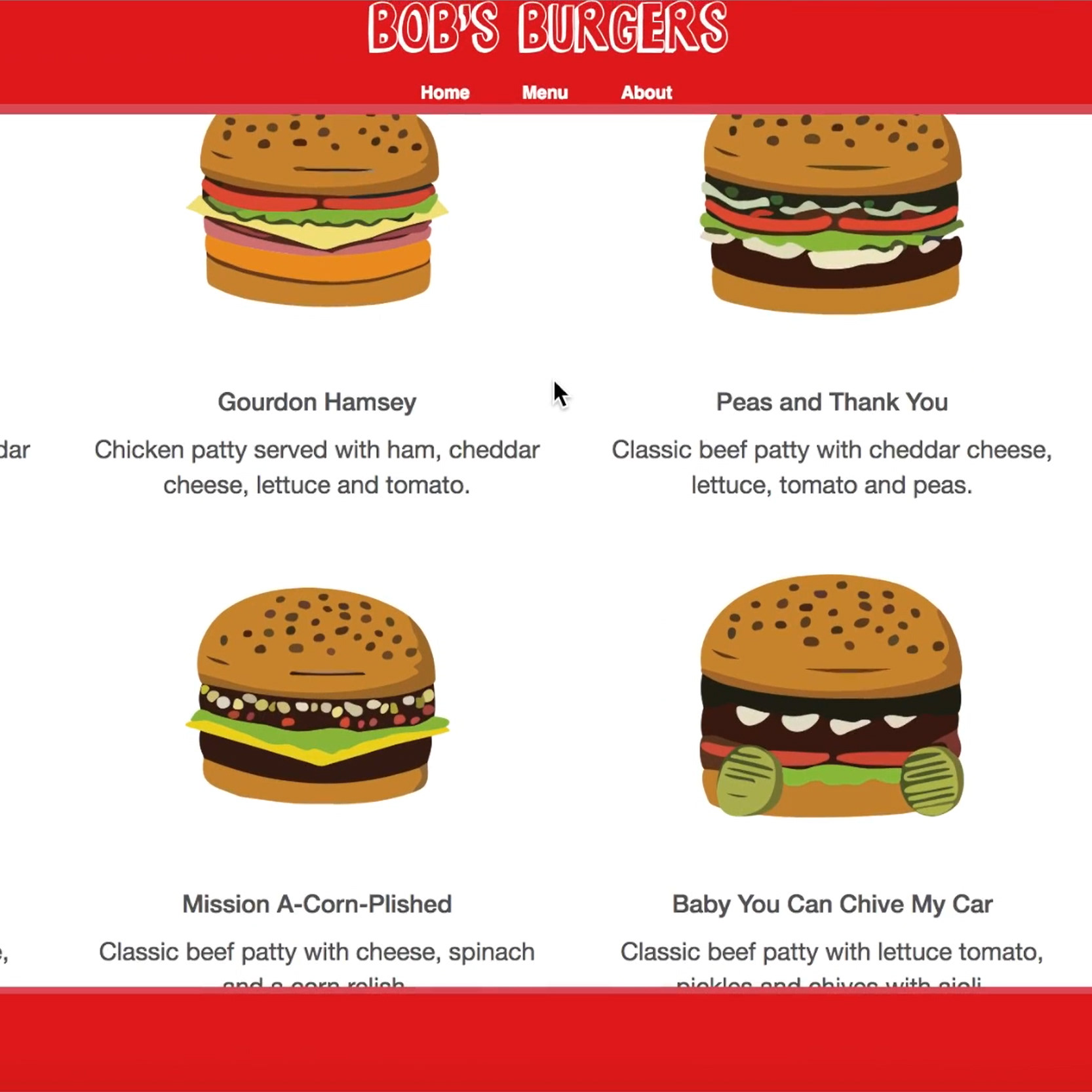This screenshot has height=1092, width=1092.
Task: Open the Menu nav link
Action: pos(544,92)
